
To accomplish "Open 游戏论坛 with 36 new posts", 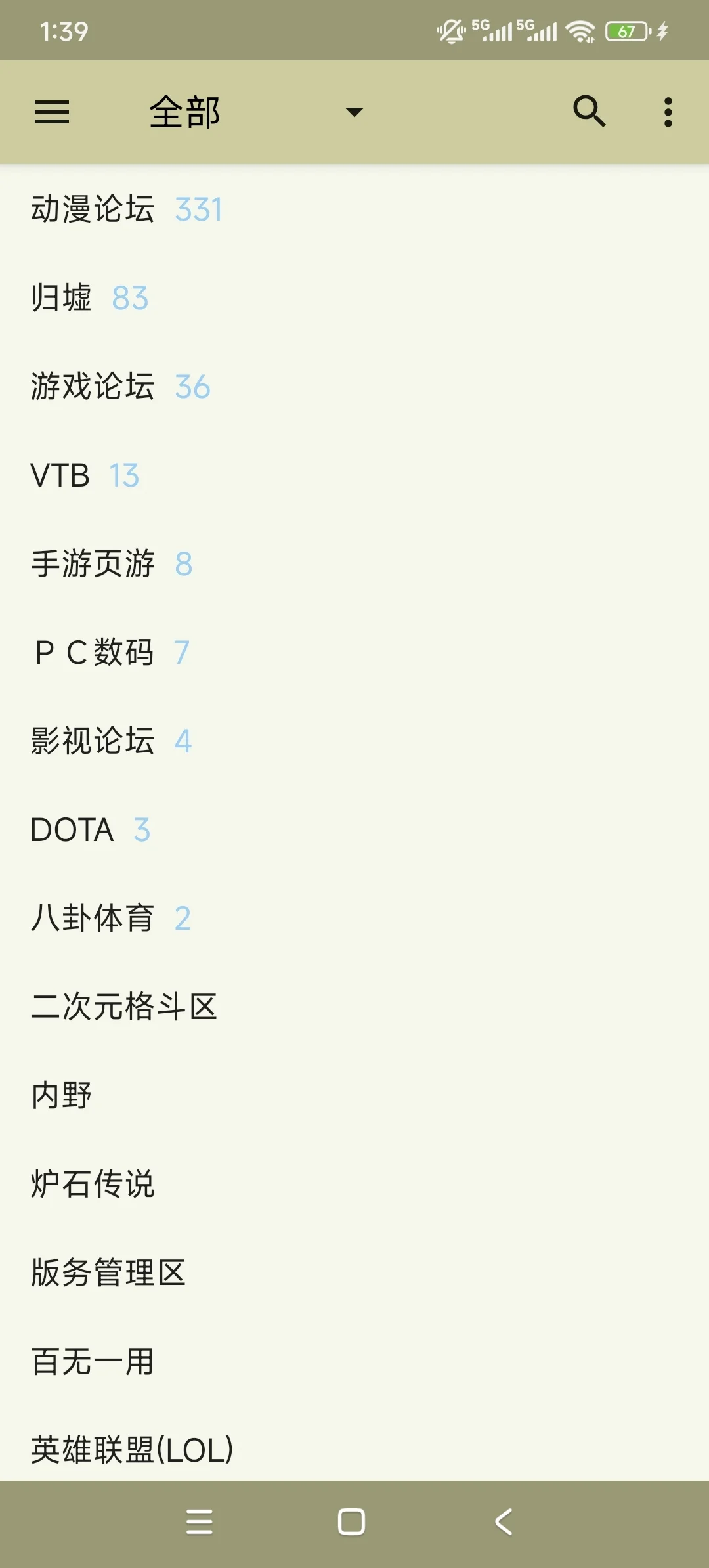I will pos(354,387).
